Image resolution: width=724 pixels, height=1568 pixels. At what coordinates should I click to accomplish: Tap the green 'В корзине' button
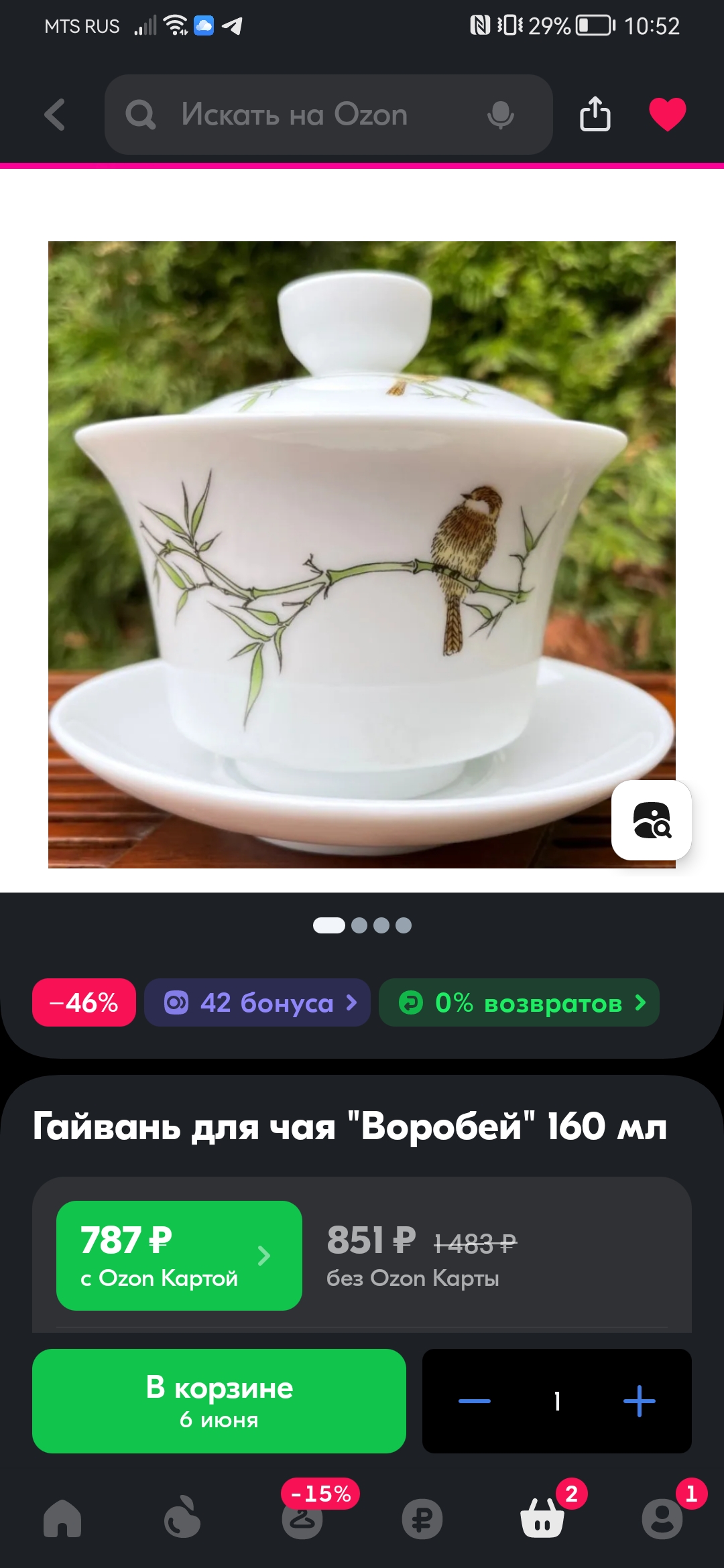[219, 1401]
